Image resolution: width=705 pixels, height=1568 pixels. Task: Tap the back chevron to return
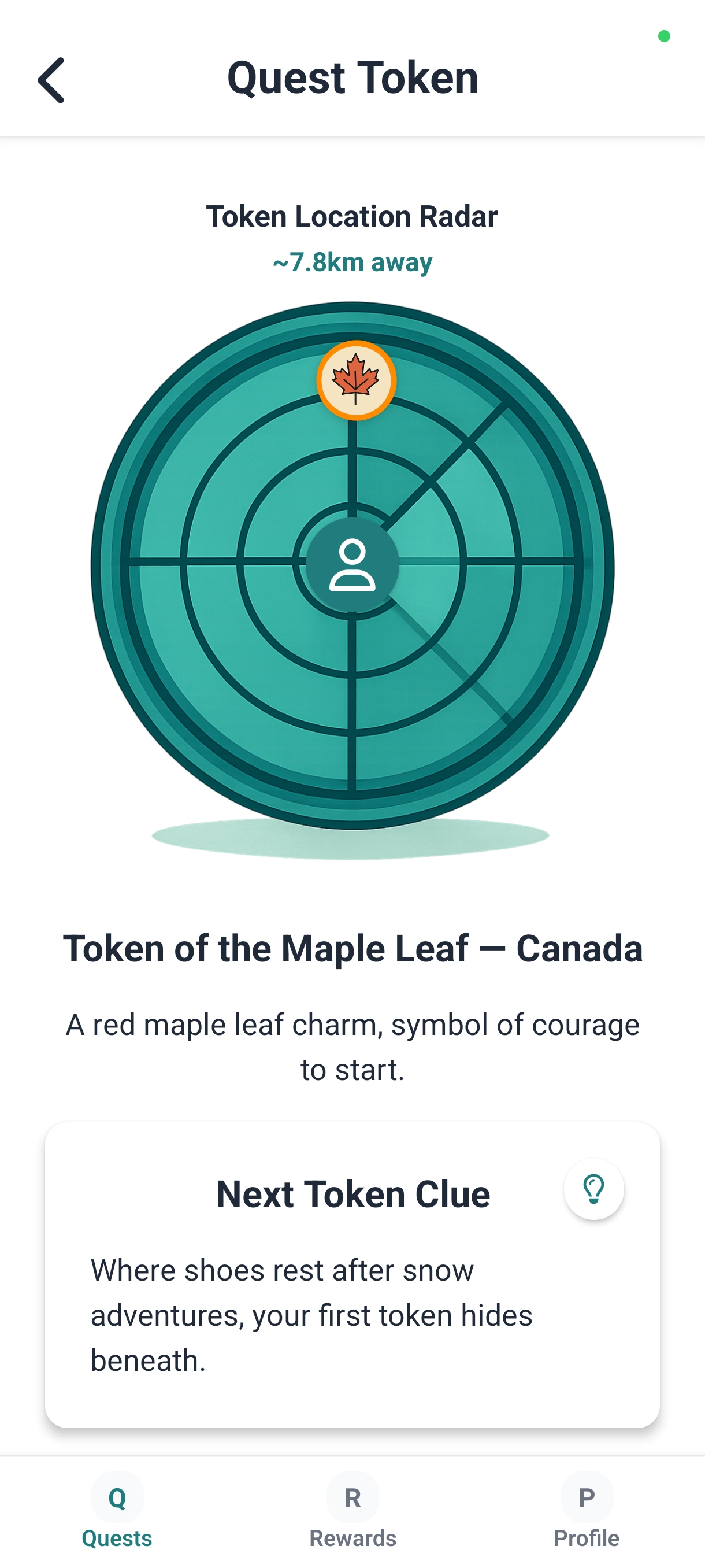click(51, 80)
